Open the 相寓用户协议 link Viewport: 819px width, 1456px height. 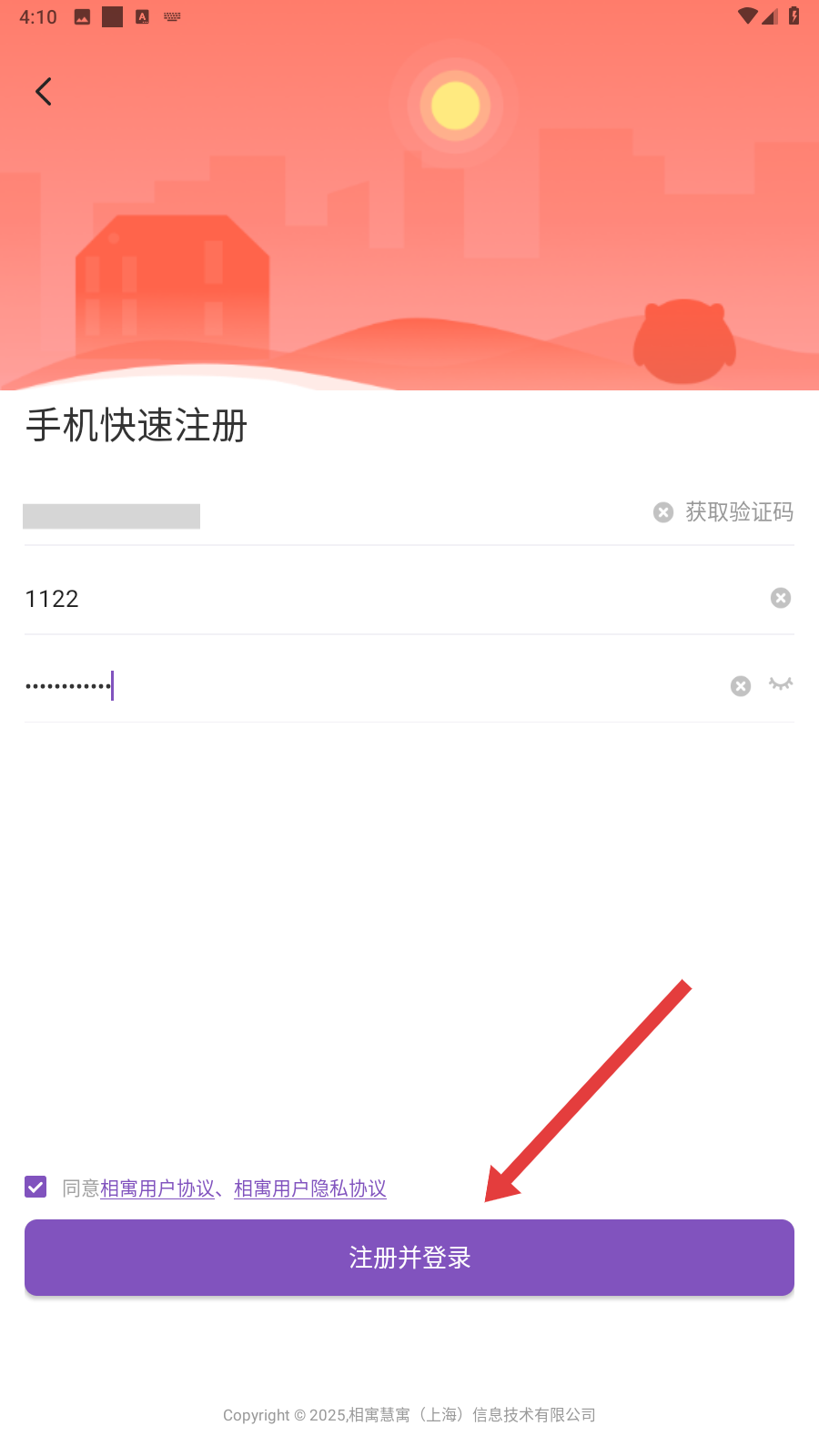click(157, 1188)
